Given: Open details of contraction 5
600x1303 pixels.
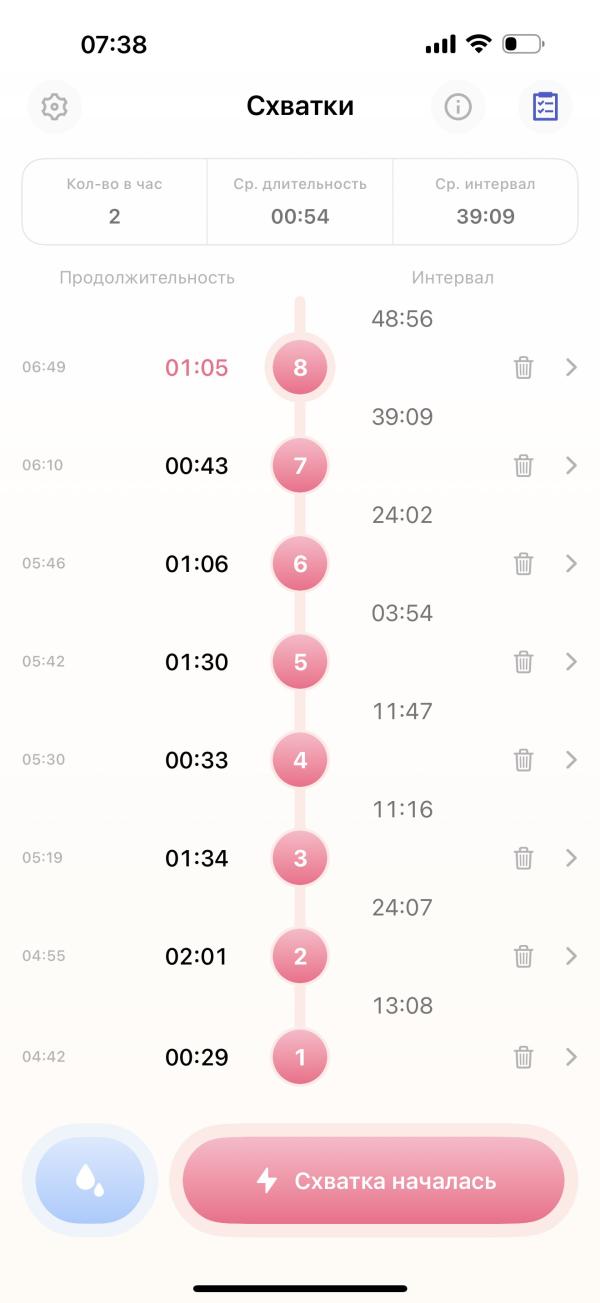Looking at the screenshot, I should [571, 662].
